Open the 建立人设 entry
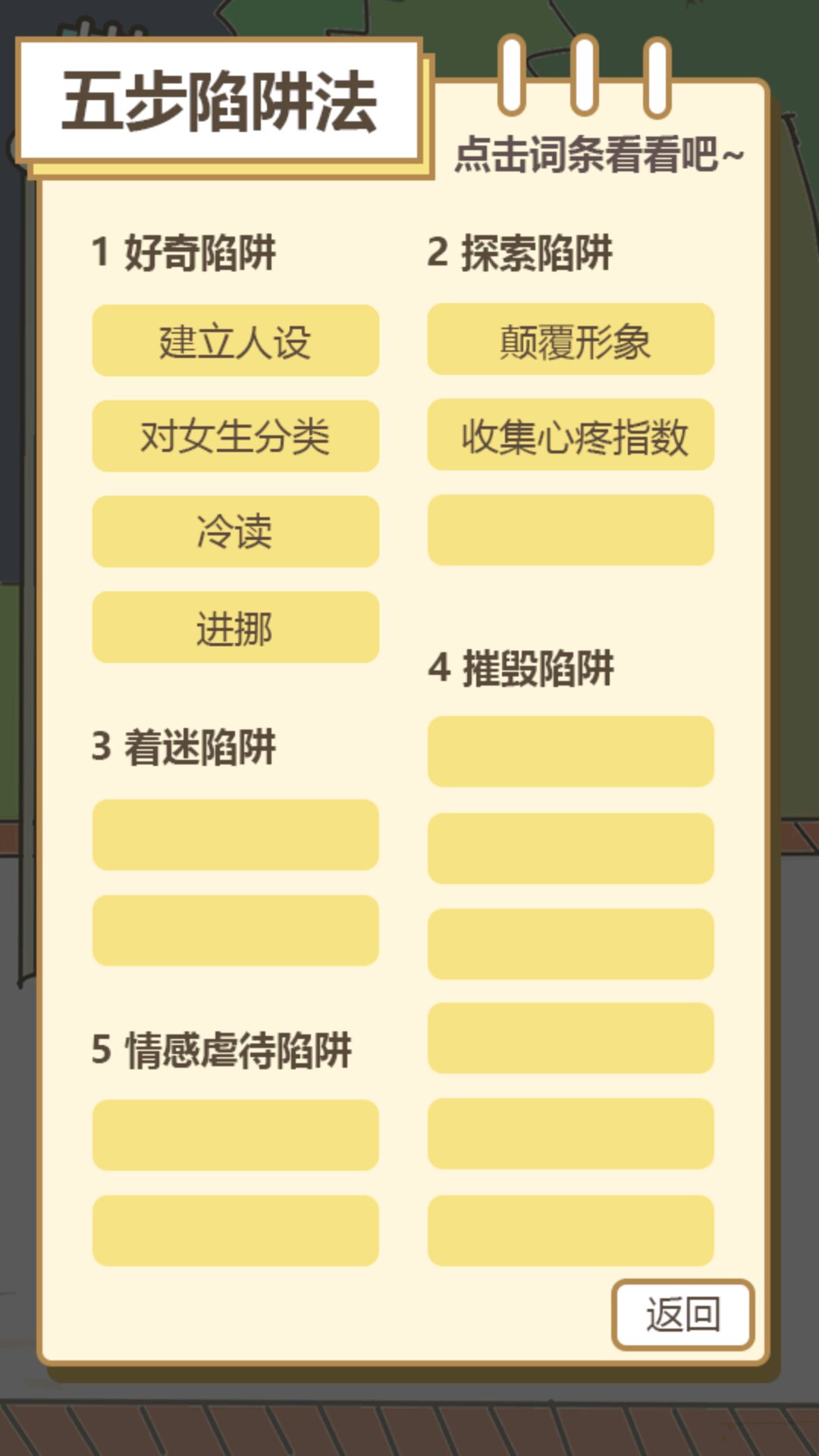819x1456 pixels. pos(235,341)
